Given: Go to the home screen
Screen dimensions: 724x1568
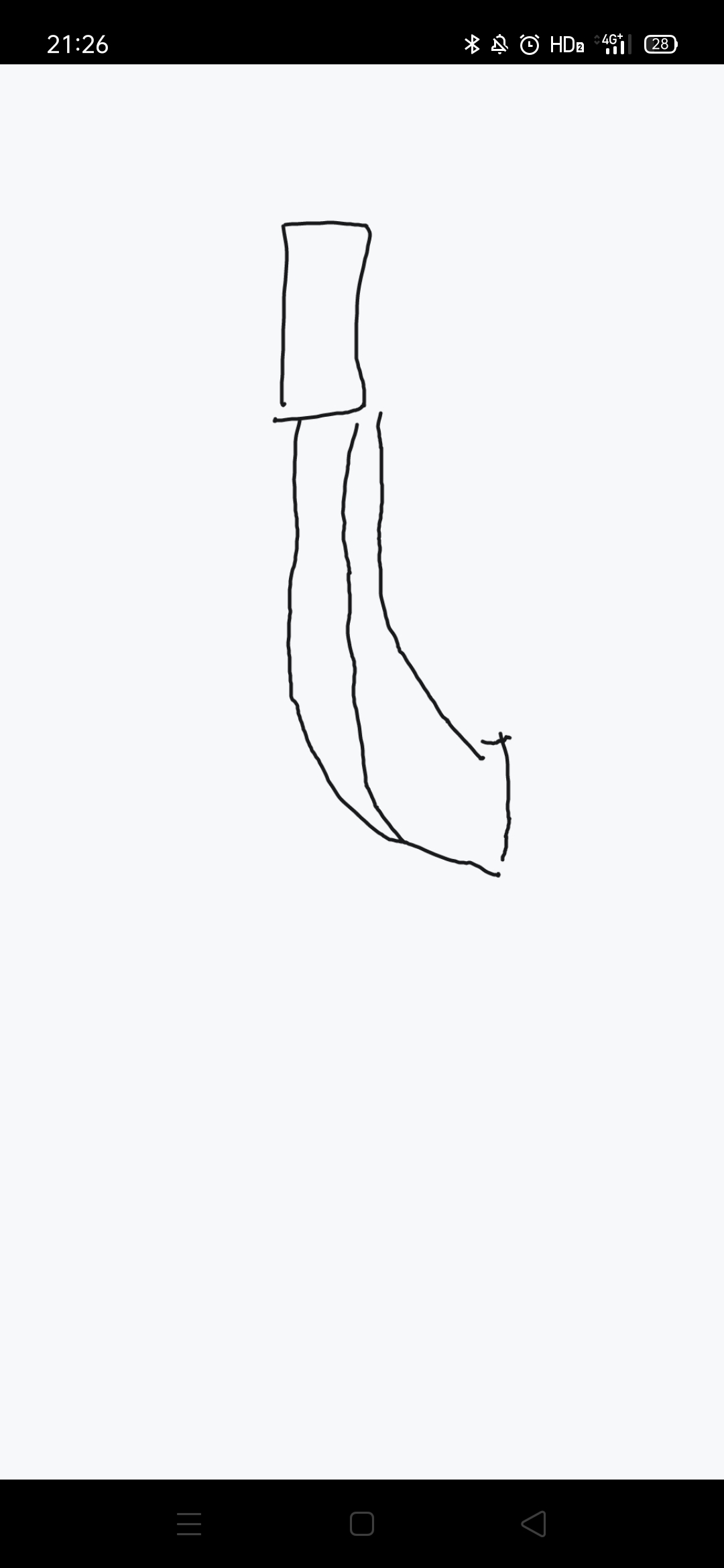Looking at the screenshot, I should pyautogui.click(x=362, y=1523).
